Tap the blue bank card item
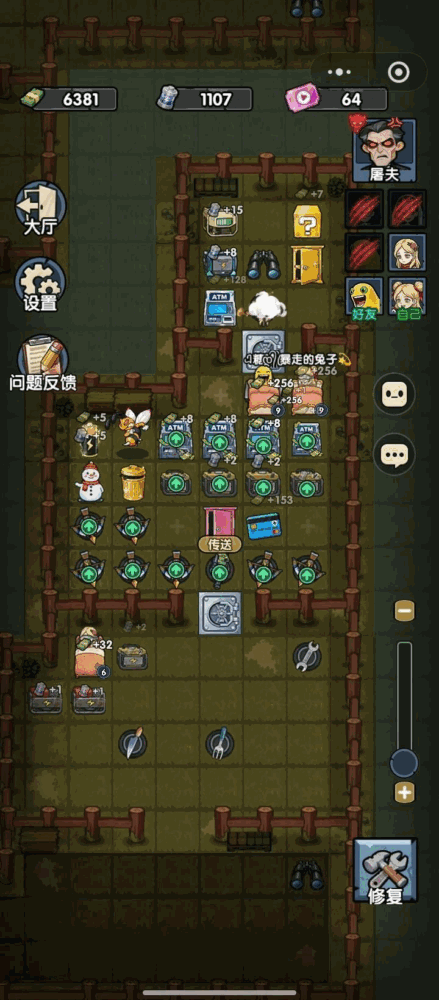 pos(264,526)
